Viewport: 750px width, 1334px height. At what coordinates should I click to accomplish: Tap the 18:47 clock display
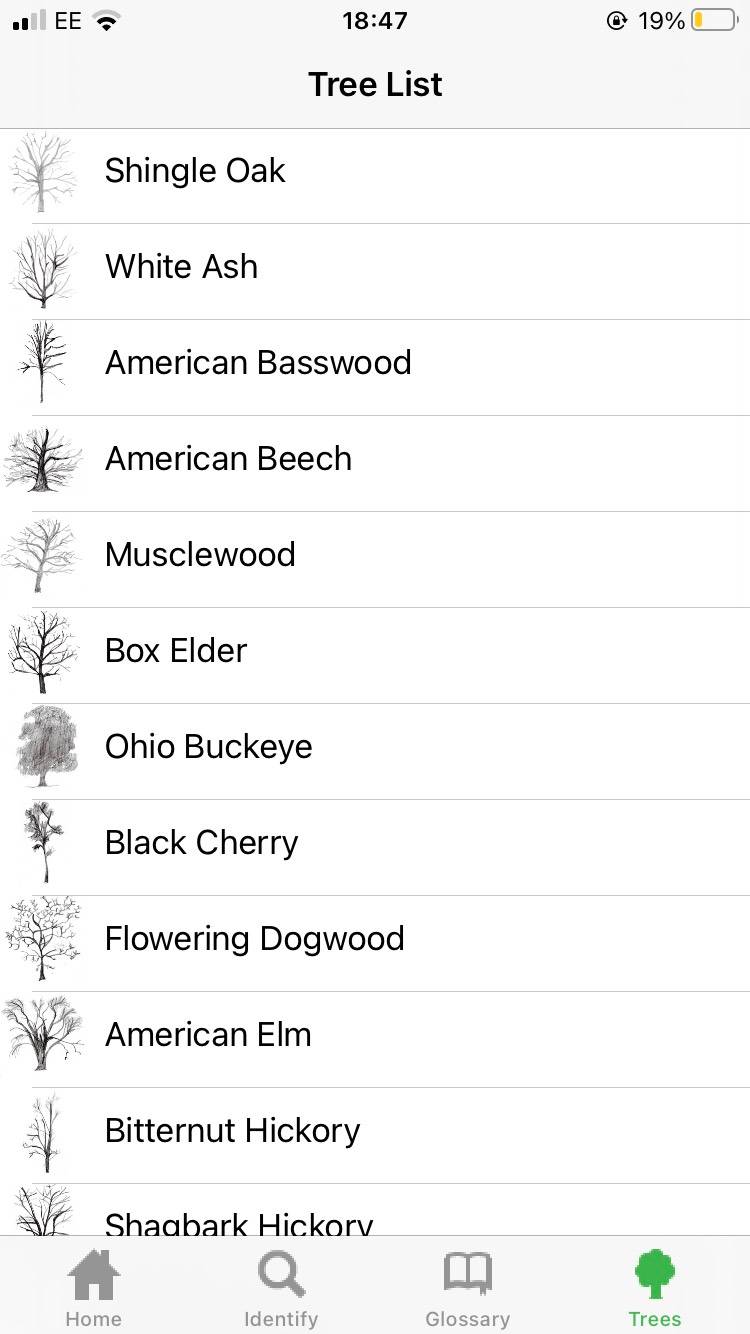tap(375, 20)
